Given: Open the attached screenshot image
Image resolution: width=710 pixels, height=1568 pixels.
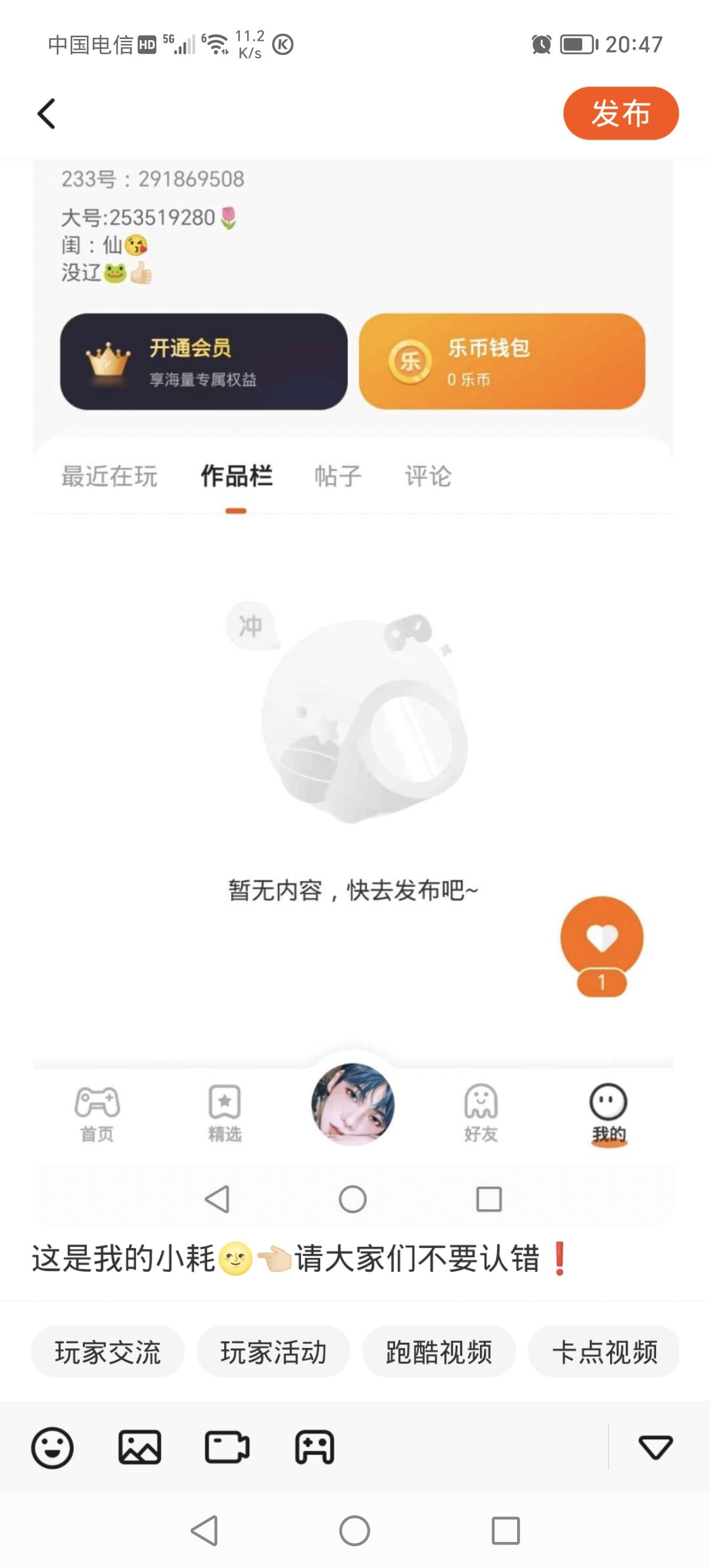Looking at the screenshot, I should click(x=353, y=694).
